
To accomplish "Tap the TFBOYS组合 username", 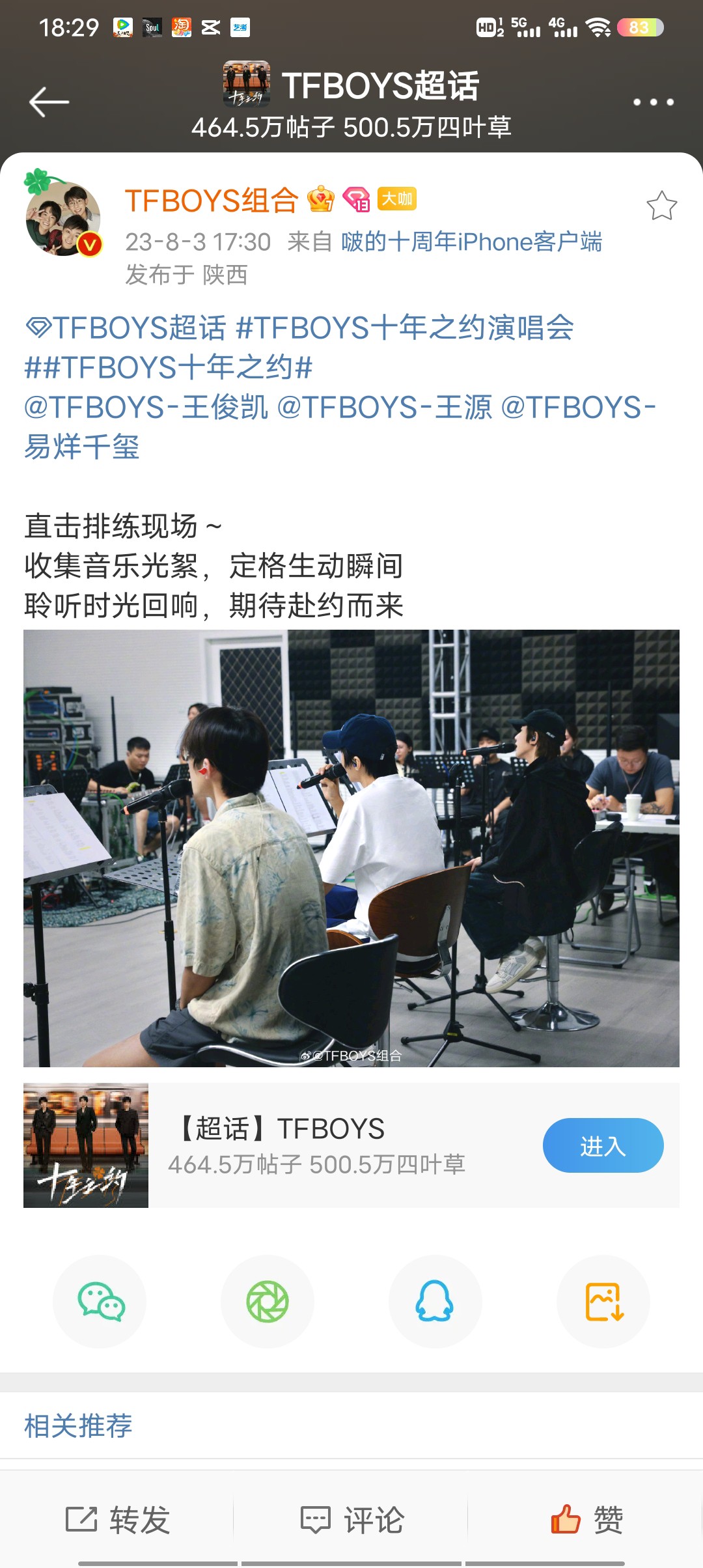I will coord(212,200).
